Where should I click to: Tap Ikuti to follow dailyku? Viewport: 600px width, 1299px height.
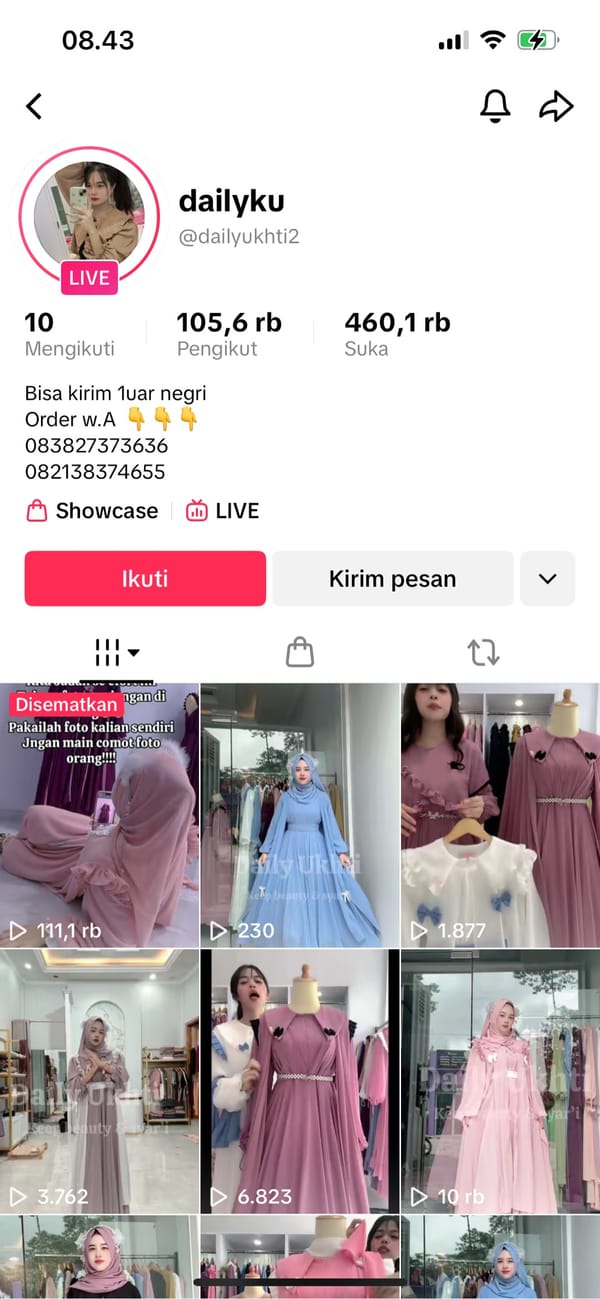[x=145, y=578]
